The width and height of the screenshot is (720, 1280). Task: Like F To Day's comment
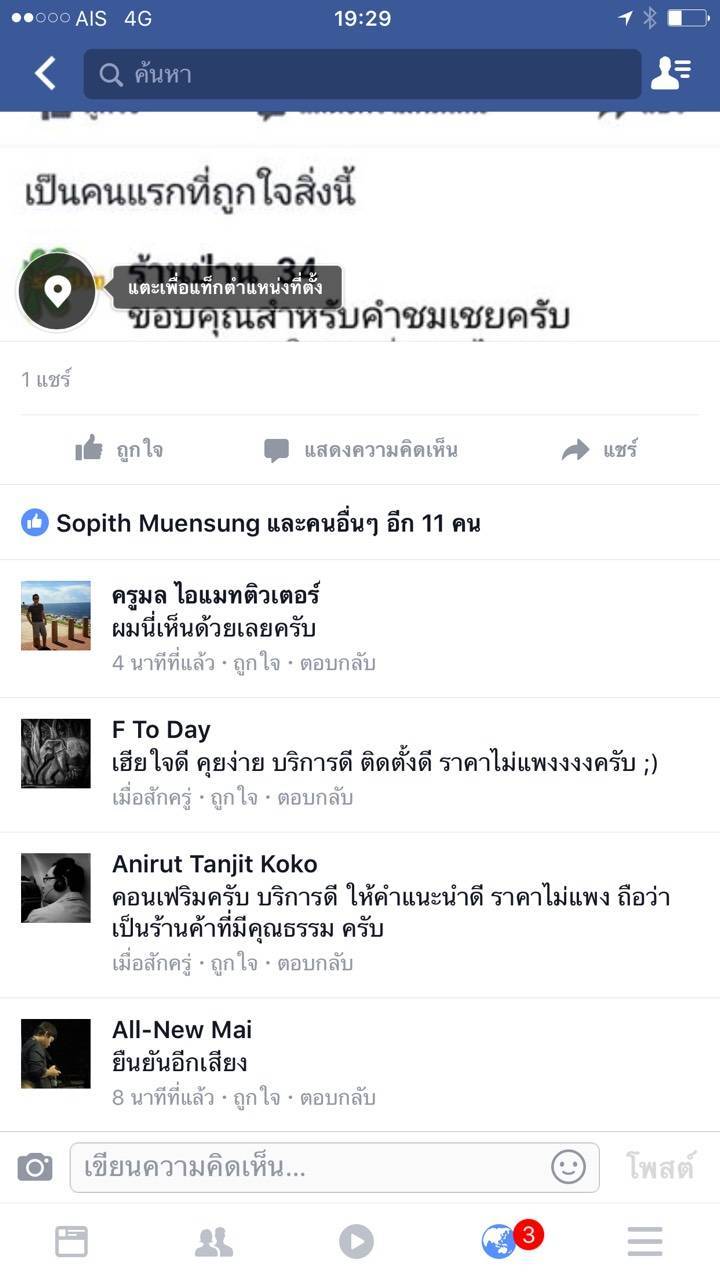[257, 798]
